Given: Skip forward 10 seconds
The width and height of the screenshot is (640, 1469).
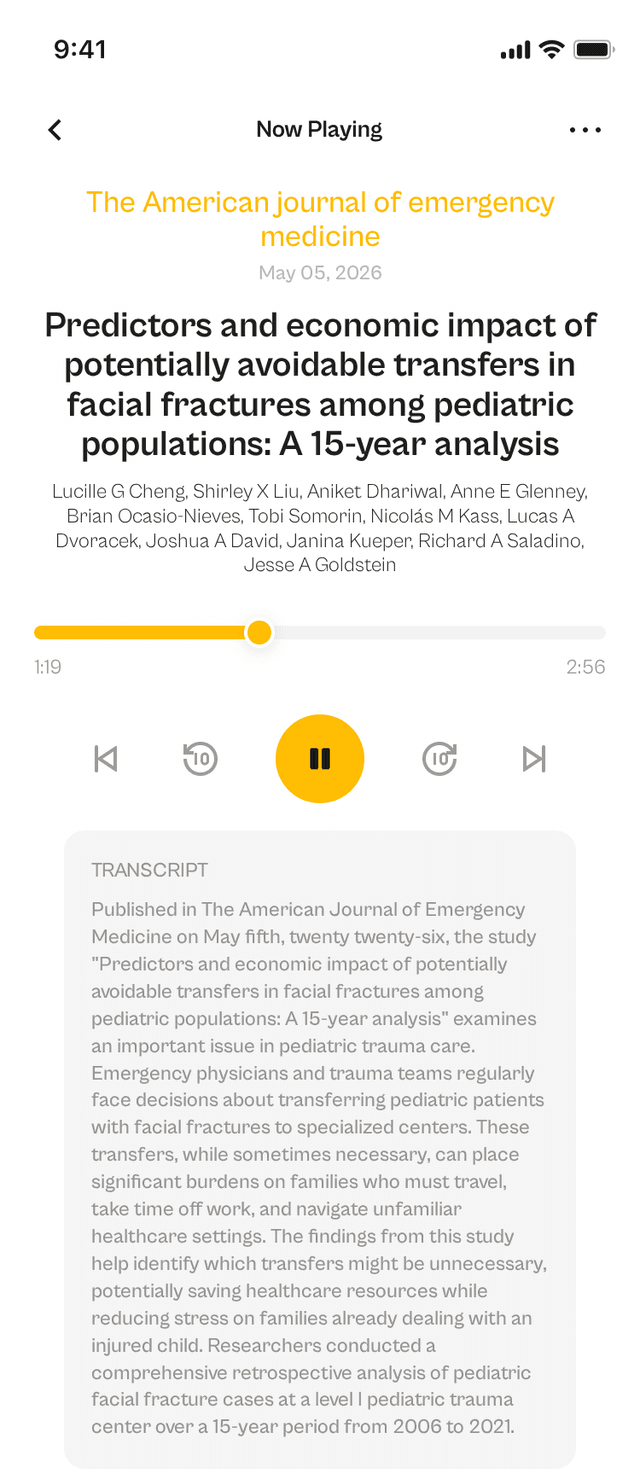Looking at the screenshot, I should 440,759.
